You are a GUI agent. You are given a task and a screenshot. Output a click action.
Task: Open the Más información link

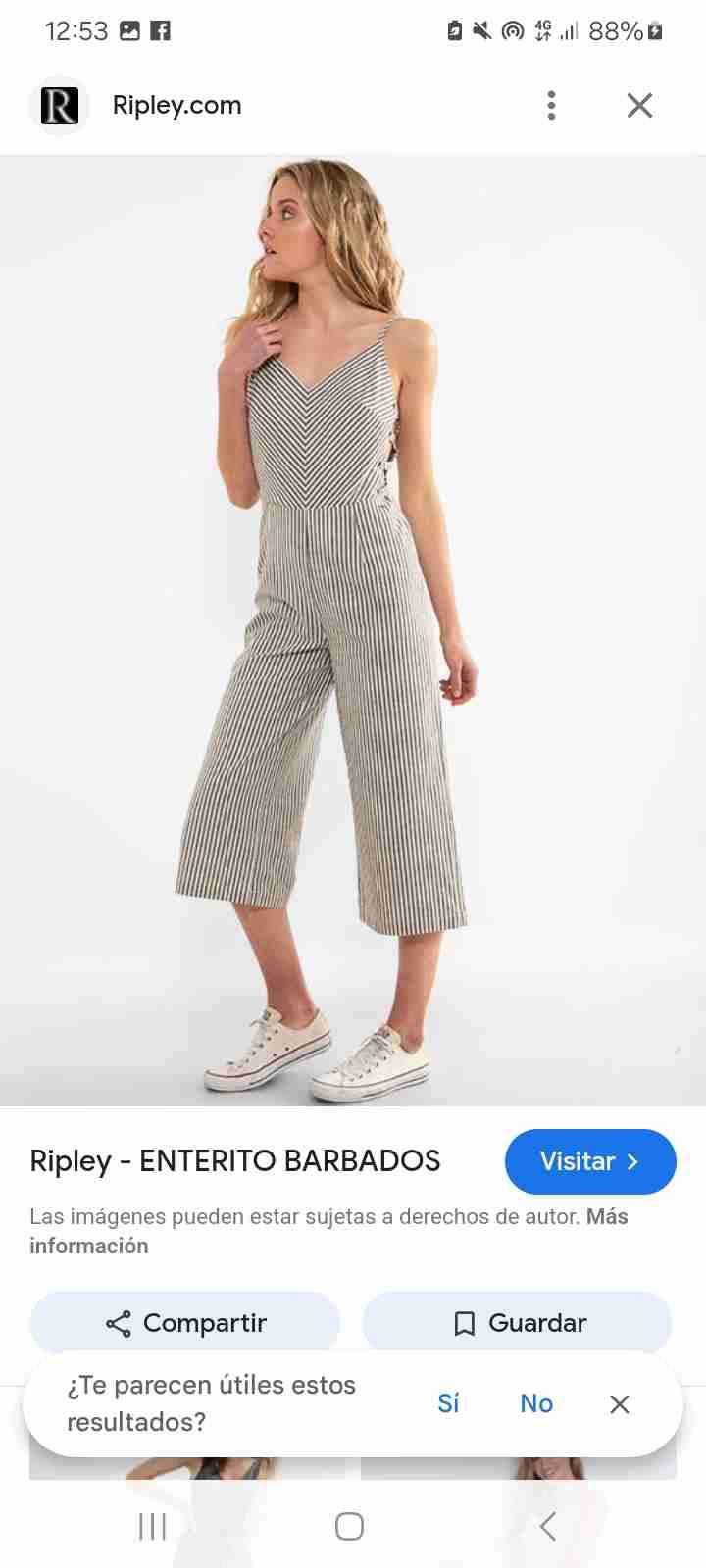click(x=88, y=1246)
